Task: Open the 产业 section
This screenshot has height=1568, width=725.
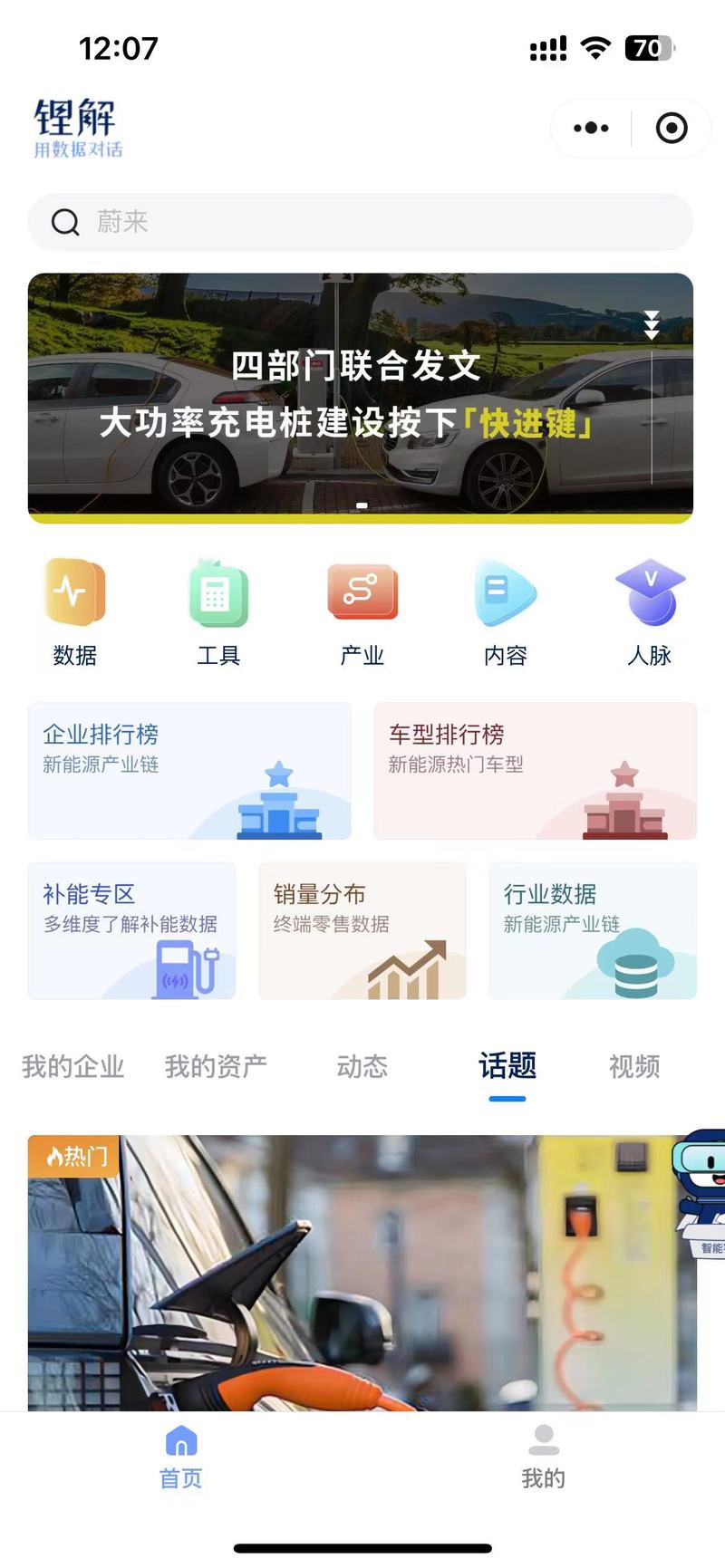Action: (362, 613)
